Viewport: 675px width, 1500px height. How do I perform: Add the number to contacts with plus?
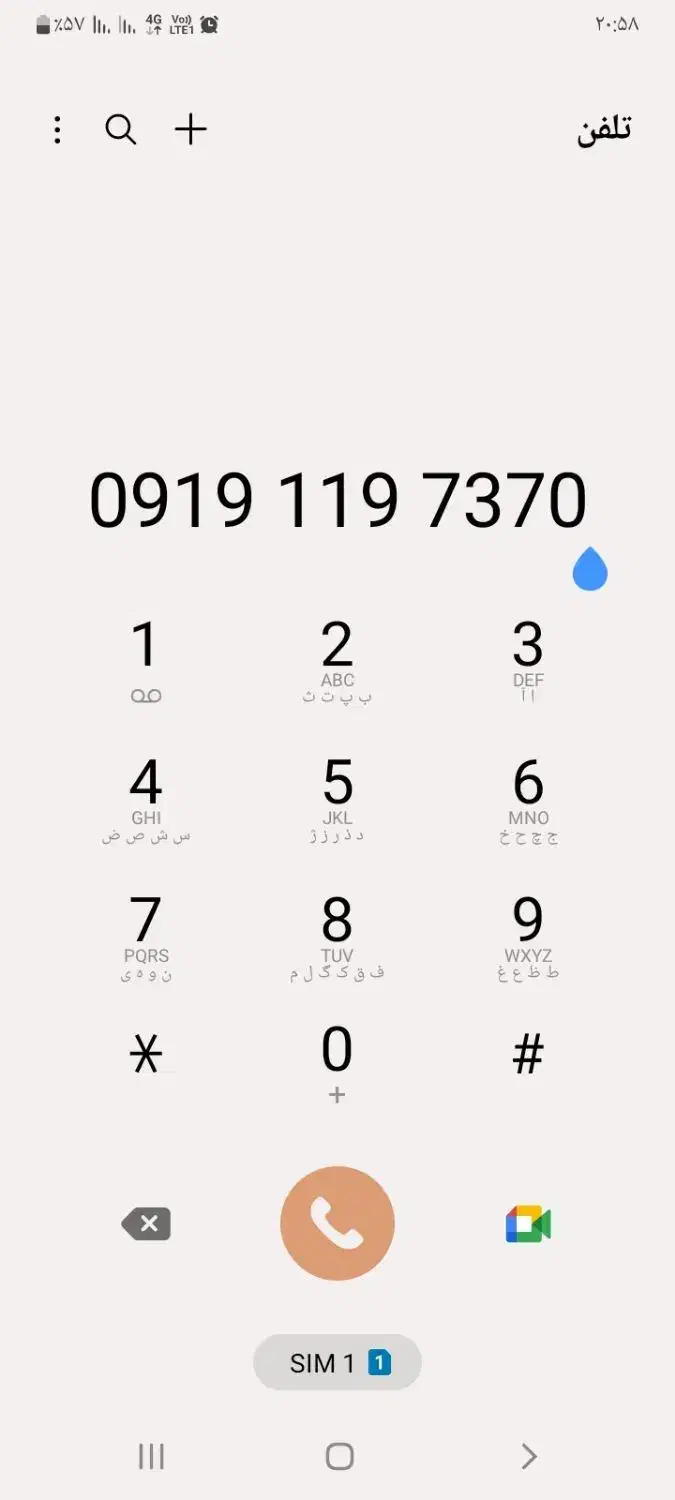[190, 129]
